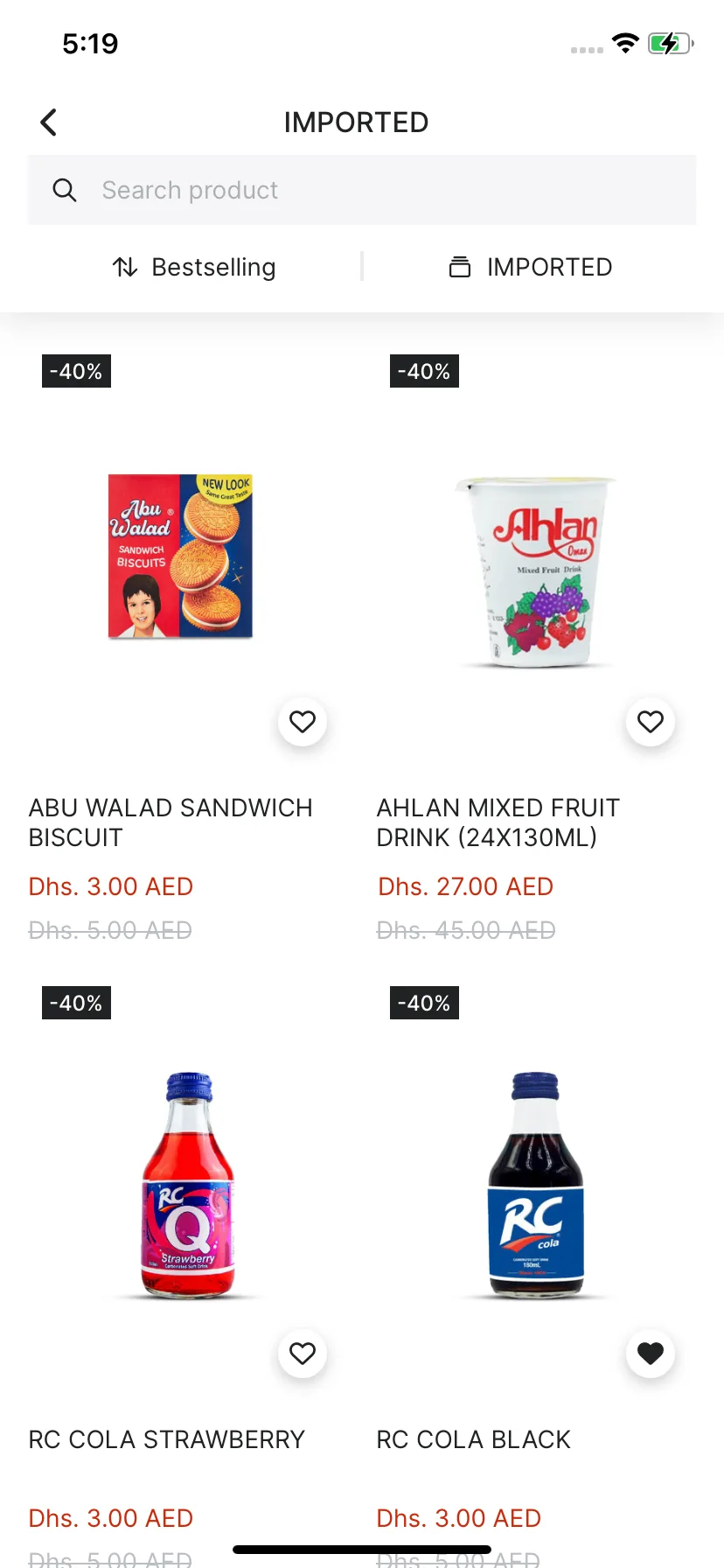Open the Bestselling sort options
This screenshot has height=1568, width=724.
194,267
